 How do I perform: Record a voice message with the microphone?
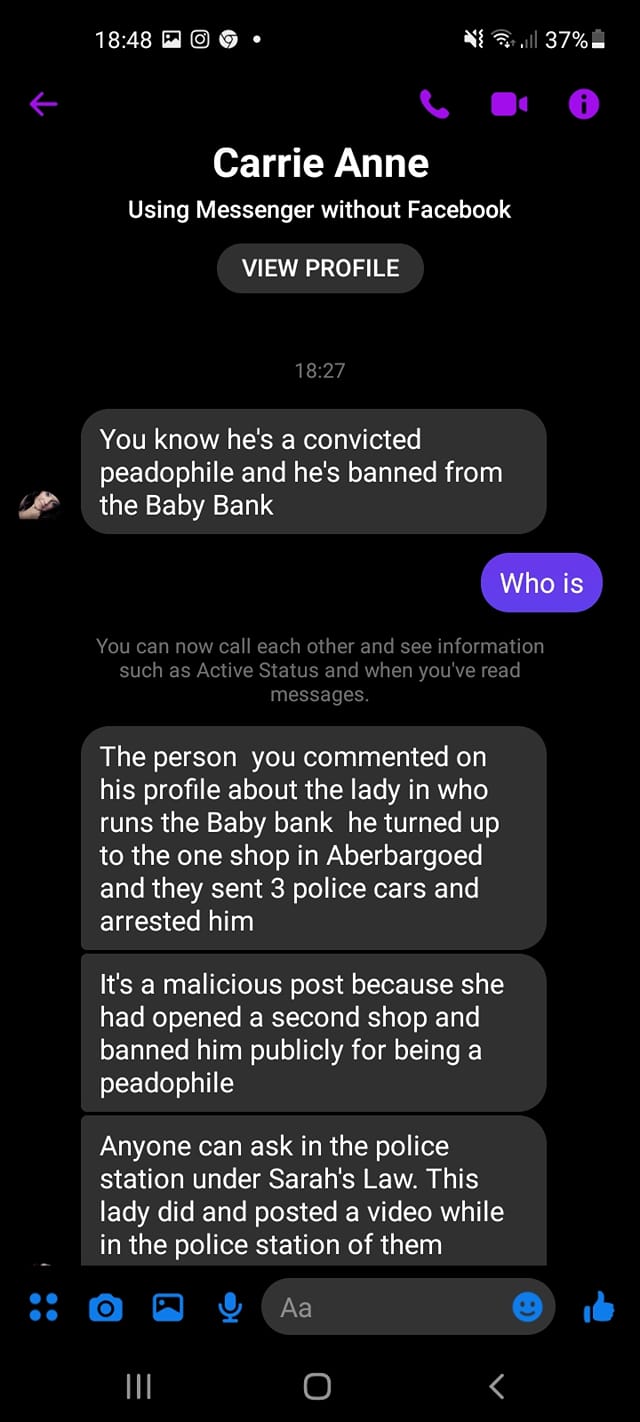(x=230, y=1307)
